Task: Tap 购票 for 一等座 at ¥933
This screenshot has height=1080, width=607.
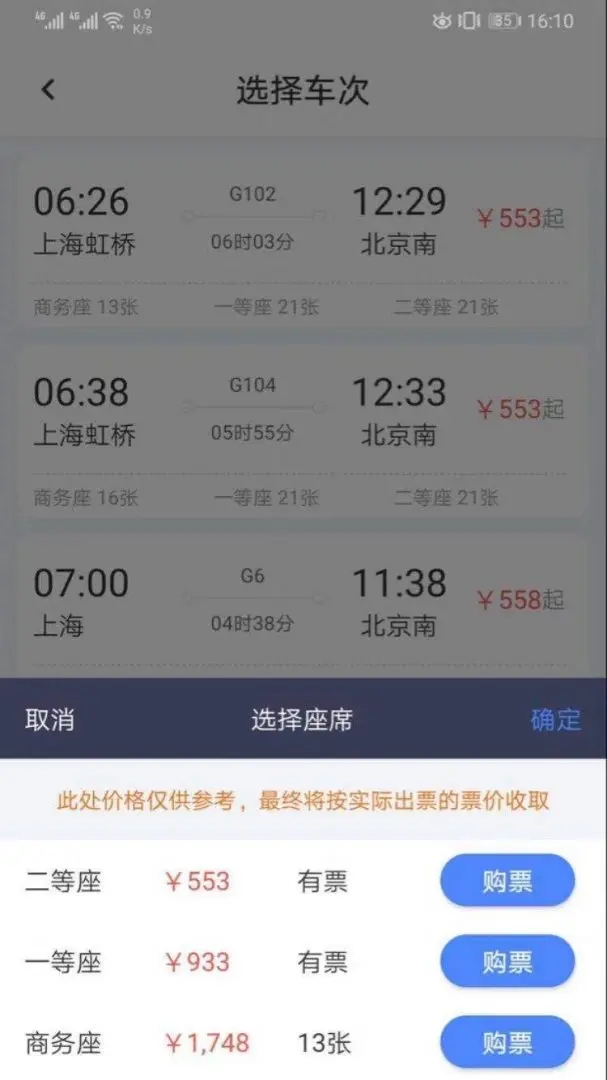Action: click(x=507, y=962)
